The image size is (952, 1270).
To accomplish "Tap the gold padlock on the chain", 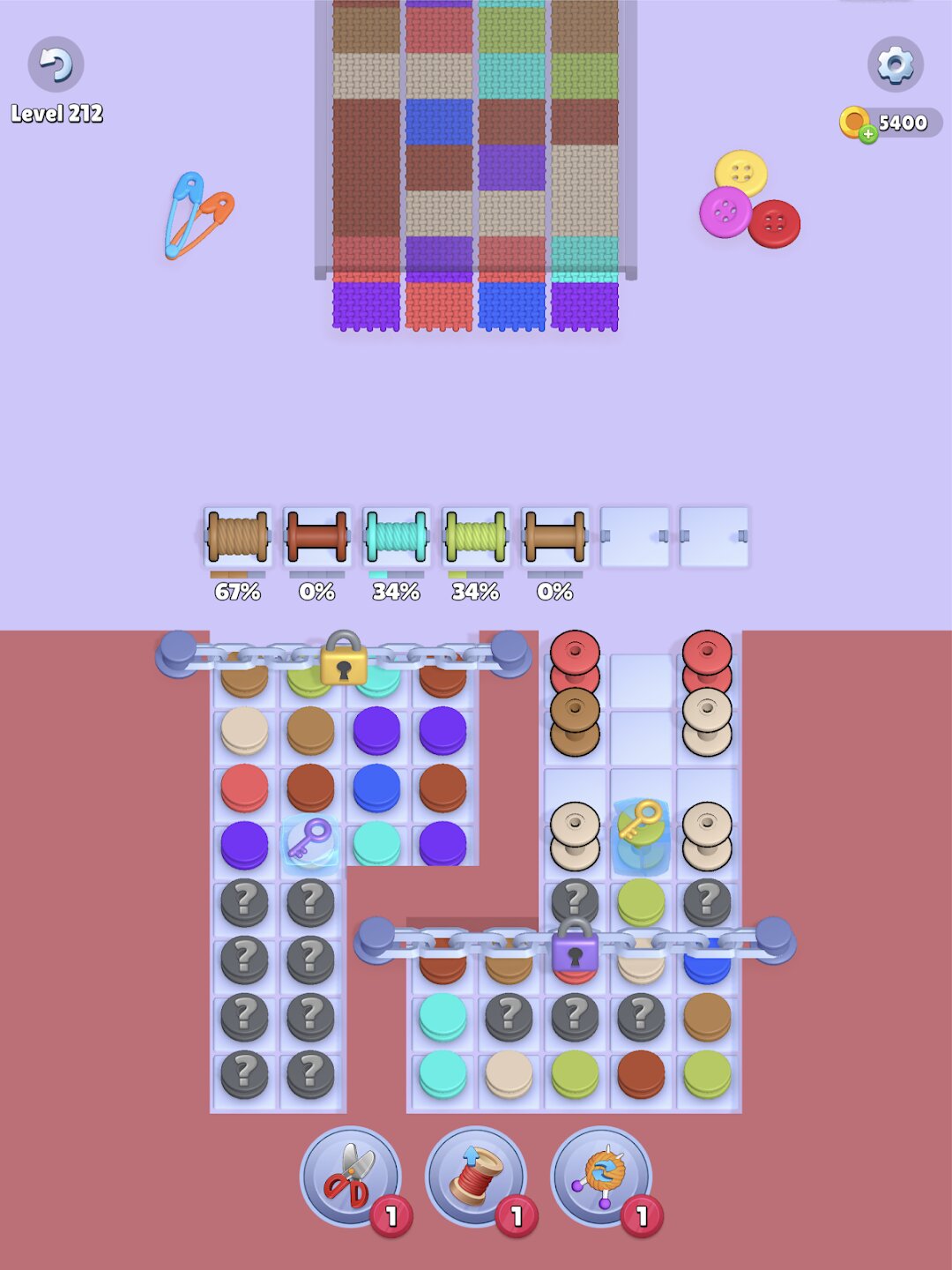I will coord(344,659).
